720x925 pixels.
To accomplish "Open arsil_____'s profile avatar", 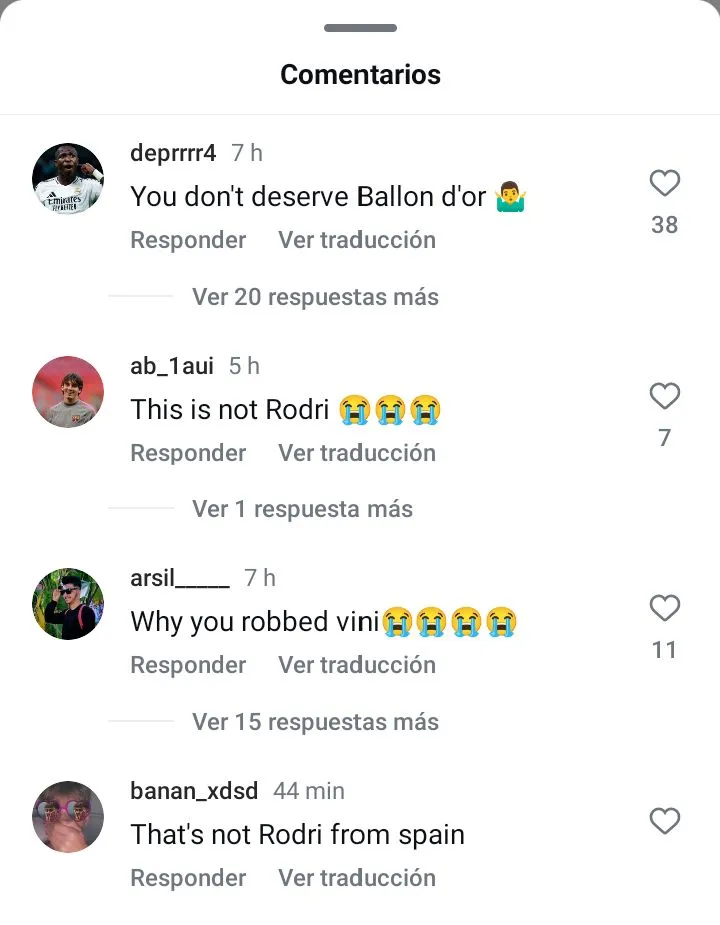I will tap(68, 604).
